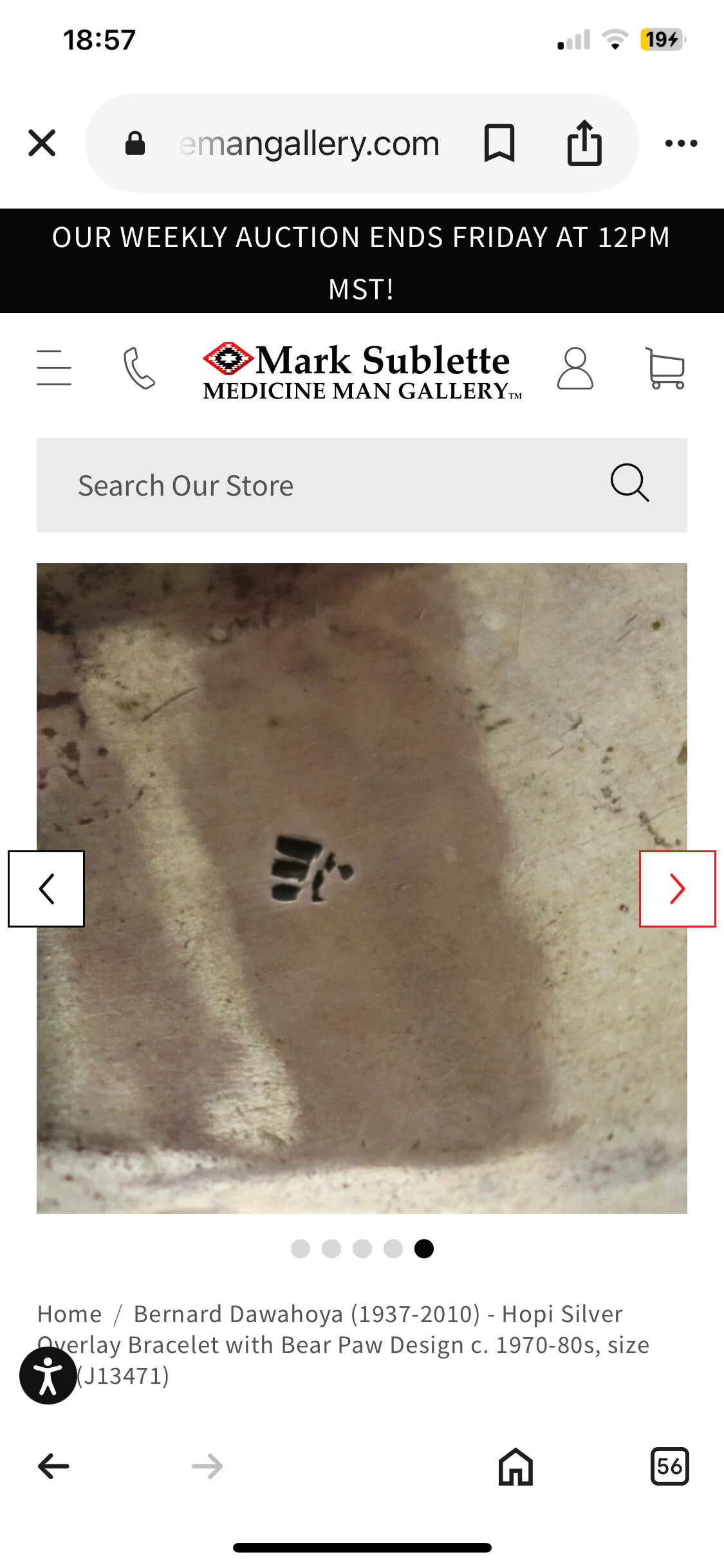This screenshot has width=724, height=1568.
Task: View the shopping cart
Action: (x=665, y=368)
